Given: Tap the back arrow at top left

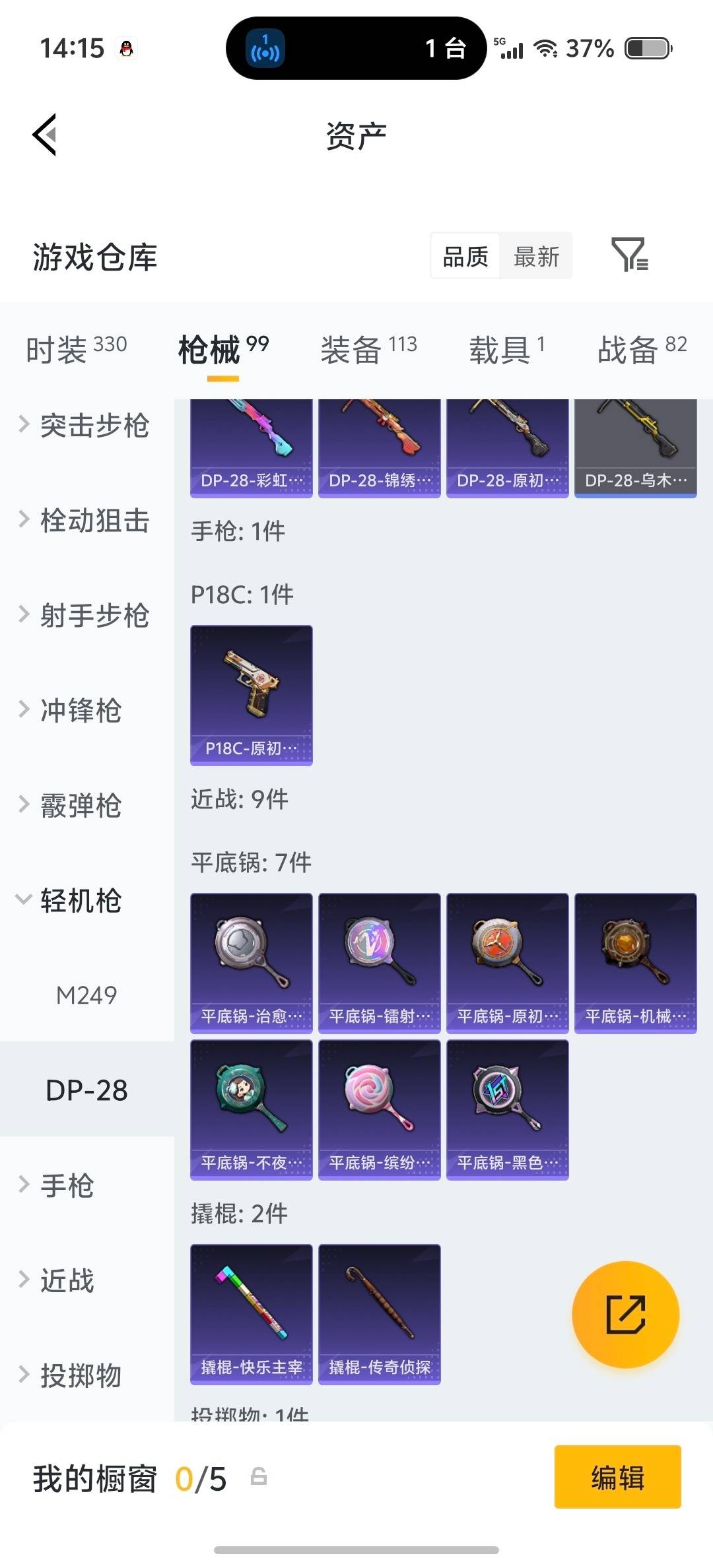Looking at the screenshot, I should [x=44, y=135].
